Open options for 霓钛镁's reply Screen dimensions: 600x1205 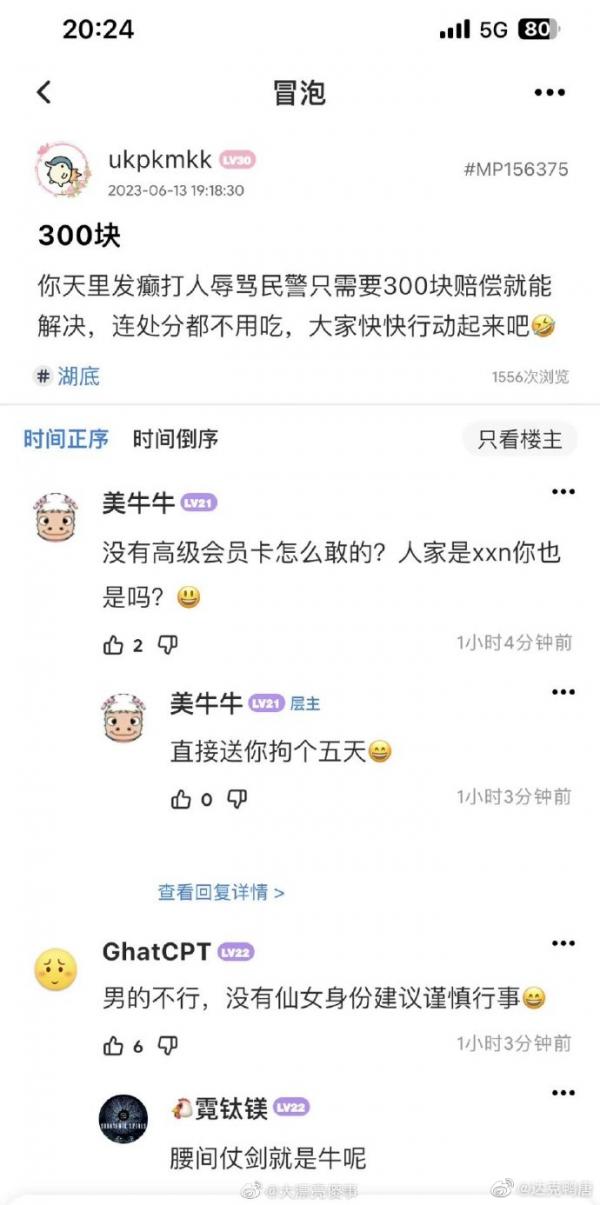[x=563, y=1093]
